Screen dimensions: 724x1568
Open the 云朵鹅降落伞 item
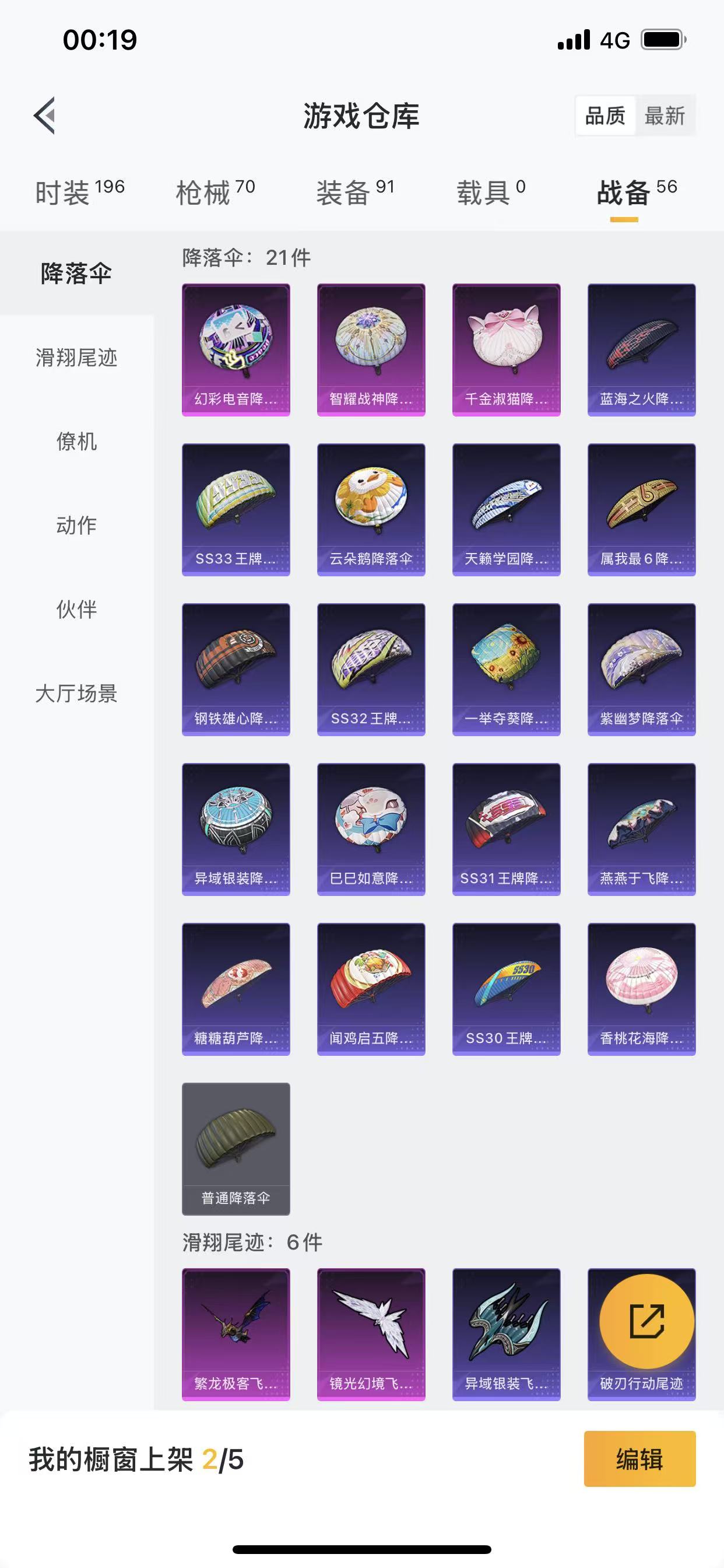[x=371, y=509]
